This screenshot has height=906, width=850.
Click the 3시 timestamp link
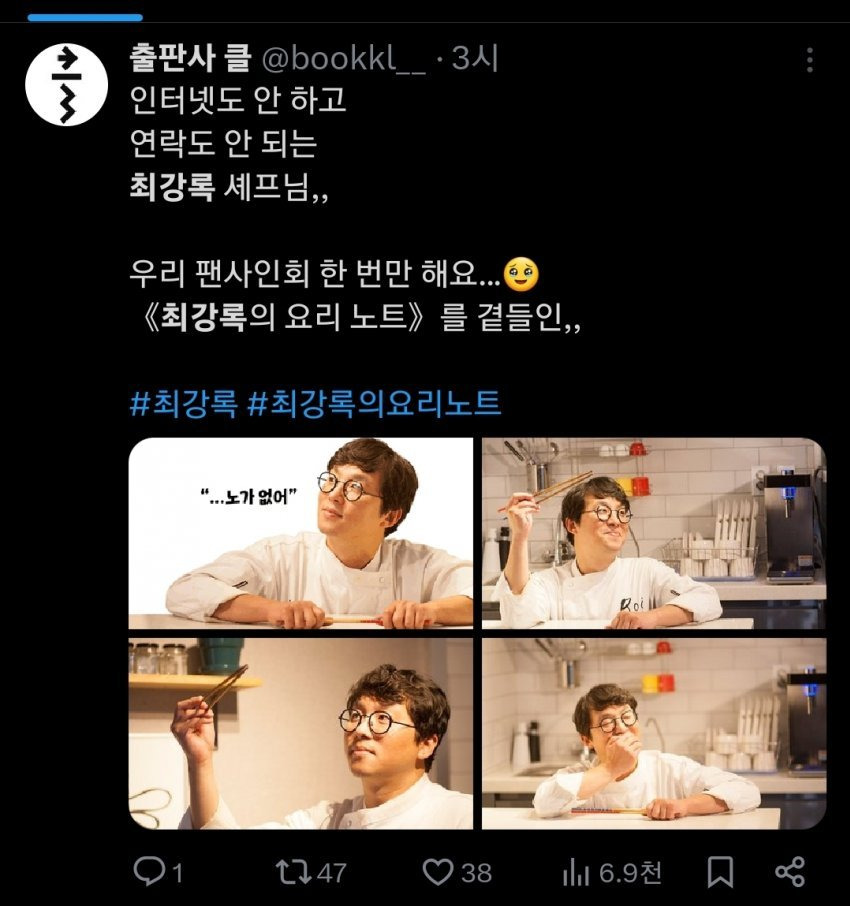point(474,58)
